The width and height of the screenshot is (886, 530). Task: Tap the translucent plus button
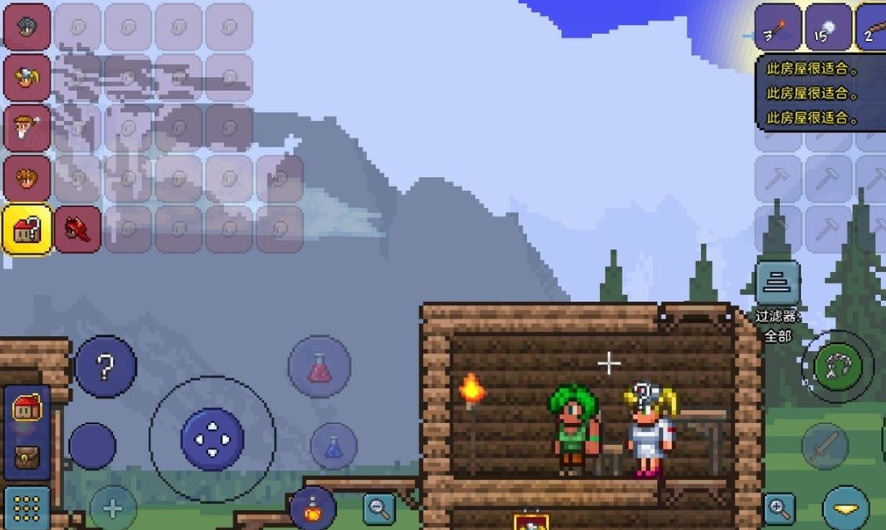113,508
